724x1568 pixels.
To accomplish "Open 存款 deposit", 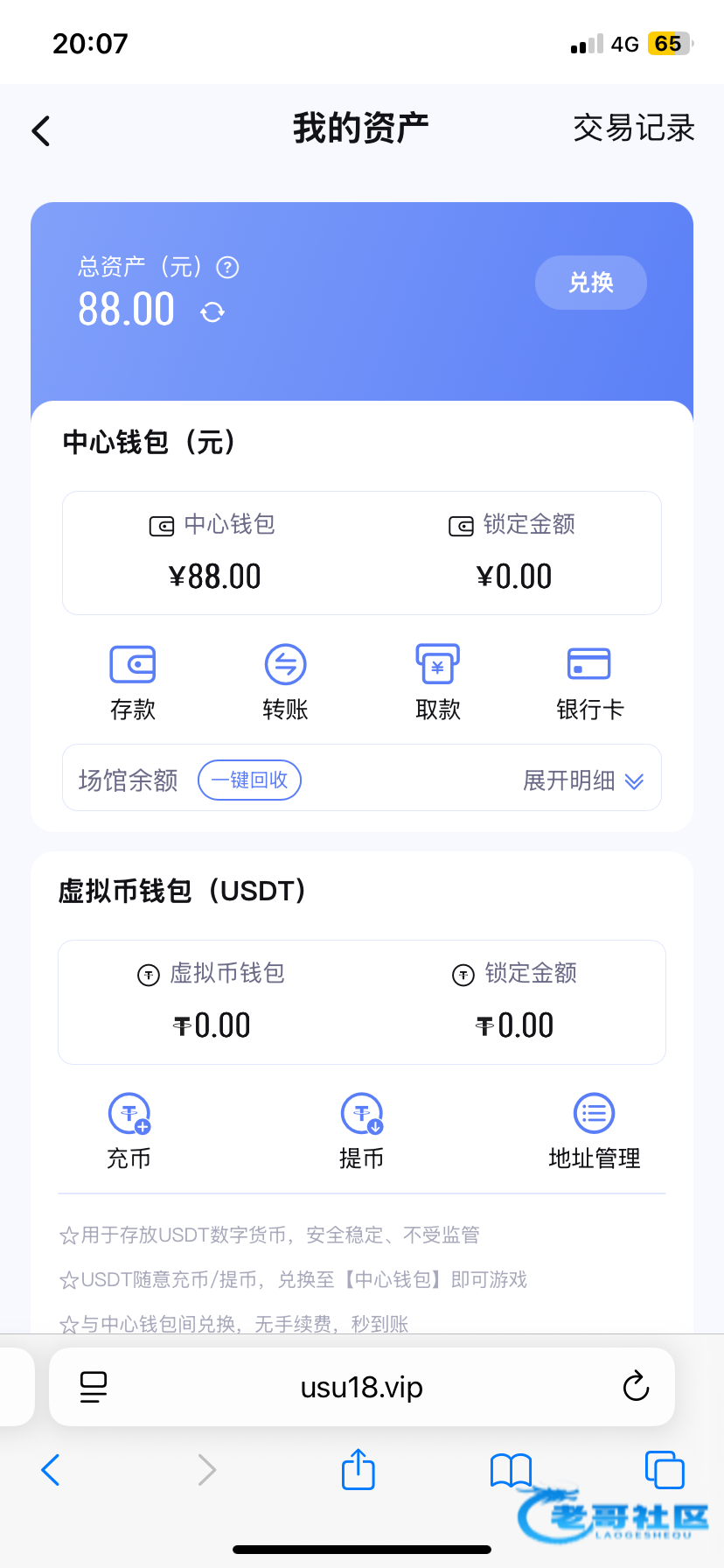I will (x=133, y=682).
